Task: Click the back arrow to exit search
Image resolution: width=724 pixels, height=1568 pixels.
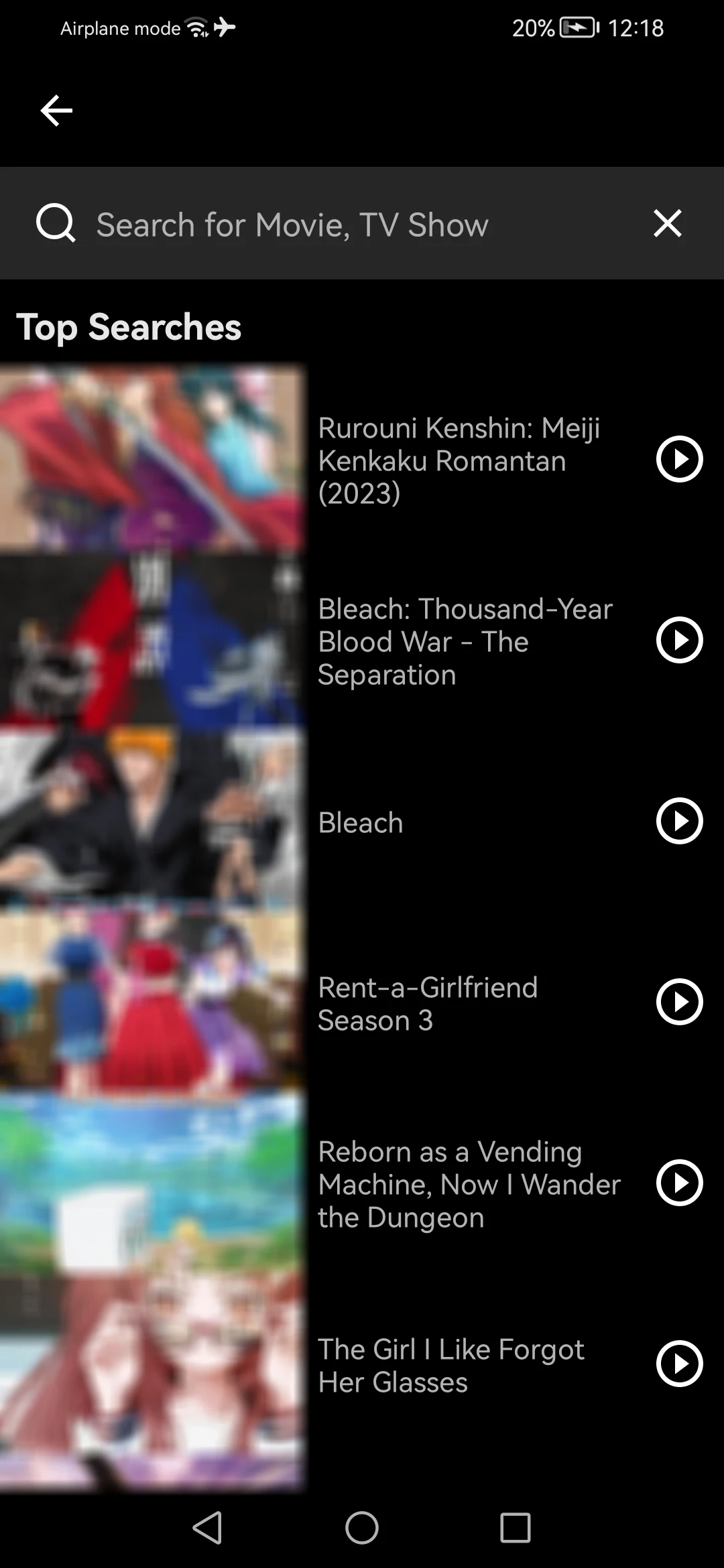Action: pyautogui.click(x=56, y=110)
